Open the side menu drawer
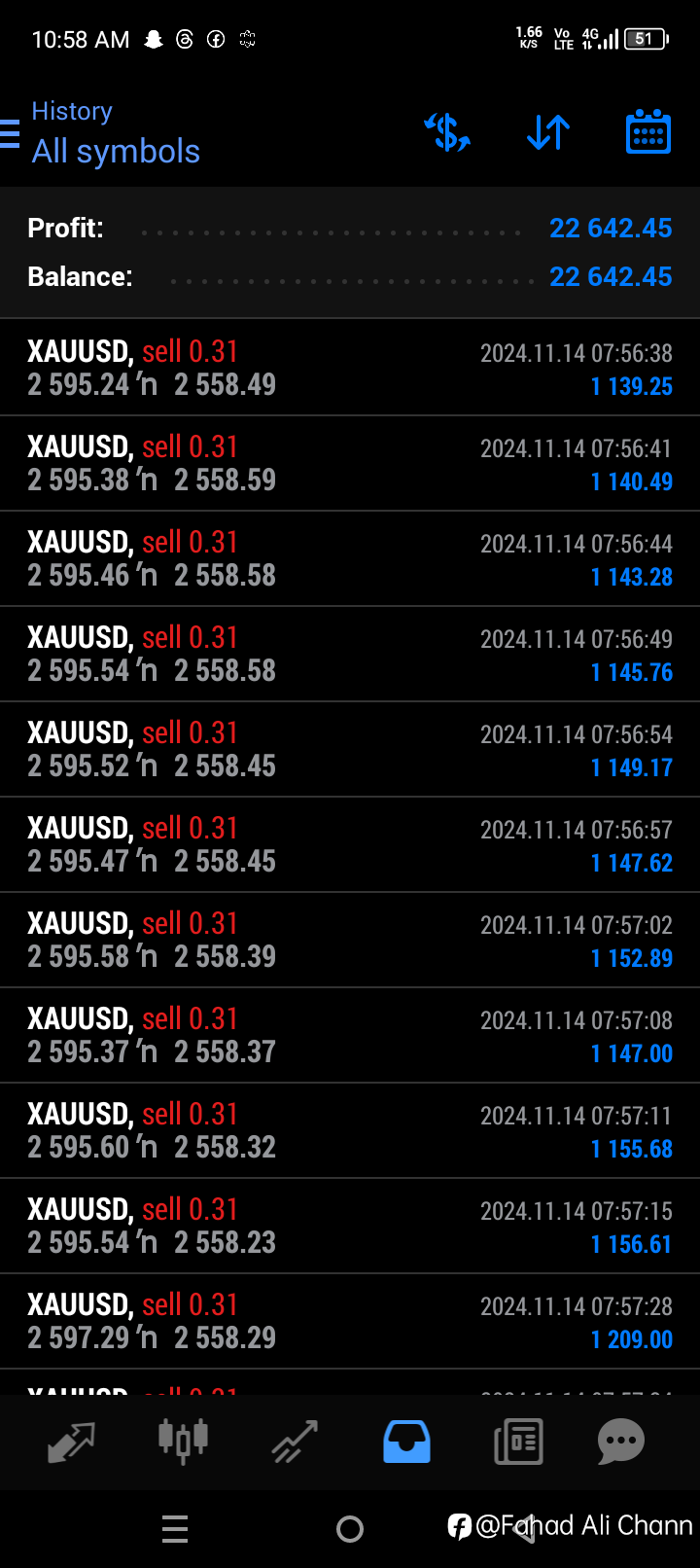The height and width of the screenshot is (1568, 700). tap(10, 133)
